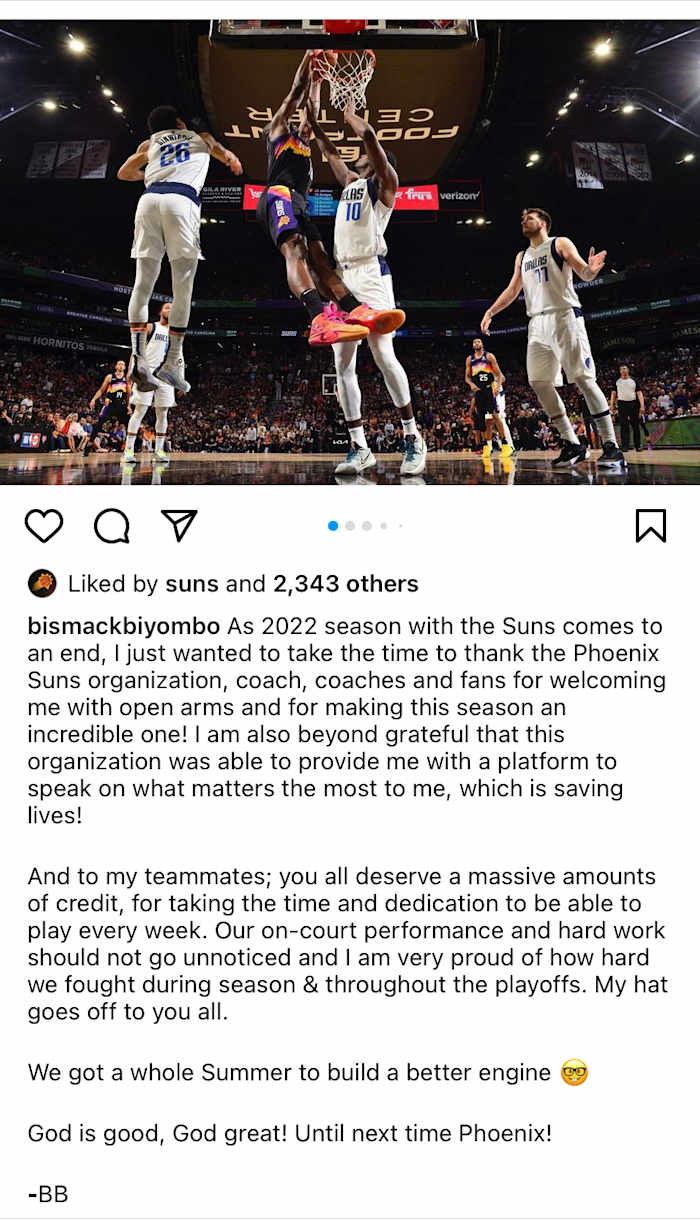This screenshot has height=1220, width=700.
Task: Open the bismackbiyombo profile from the caption
Action: pyautogui.click(x=124, y=627)
